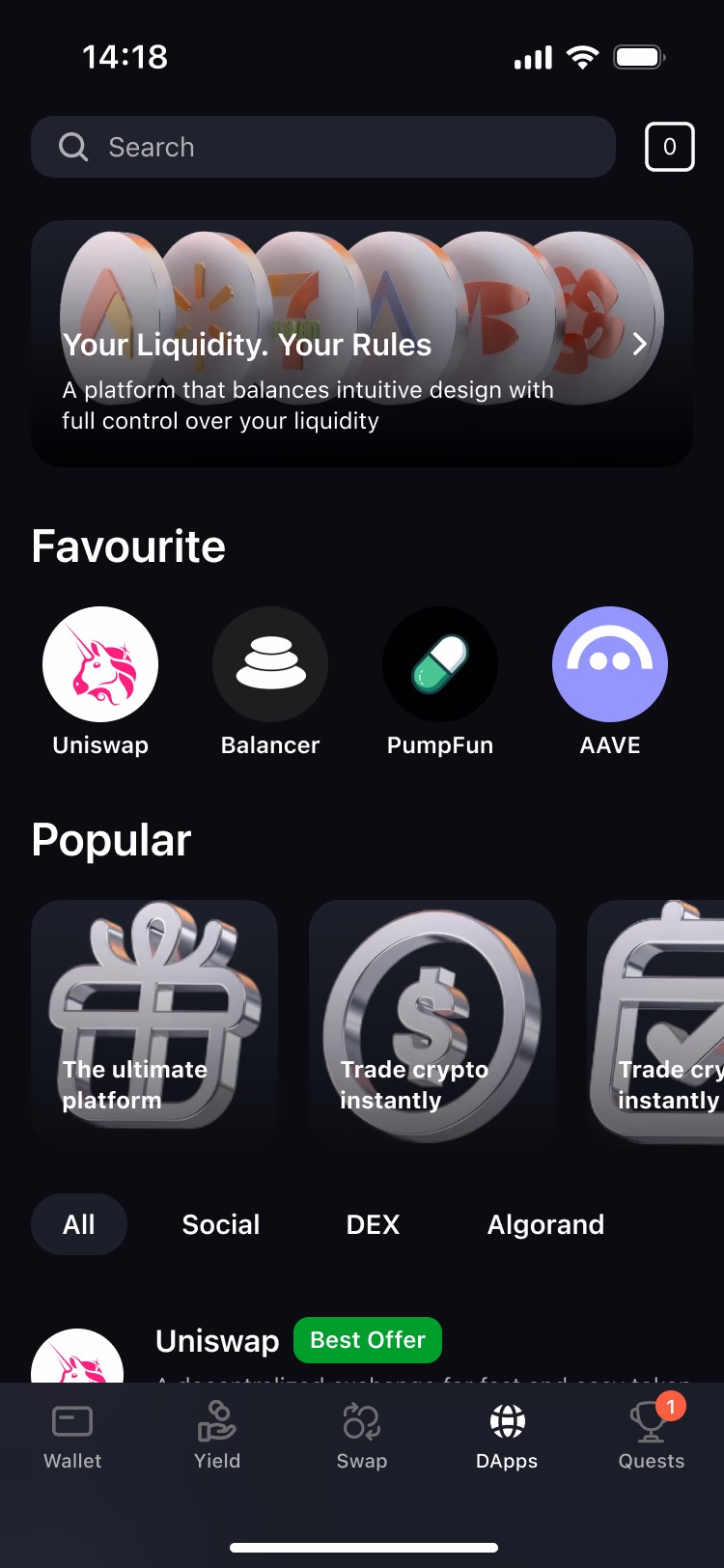The height and width of the screenshot is (1568, 724).
Task: Launch Uniswap from Favourite
Action: point(100,664)
